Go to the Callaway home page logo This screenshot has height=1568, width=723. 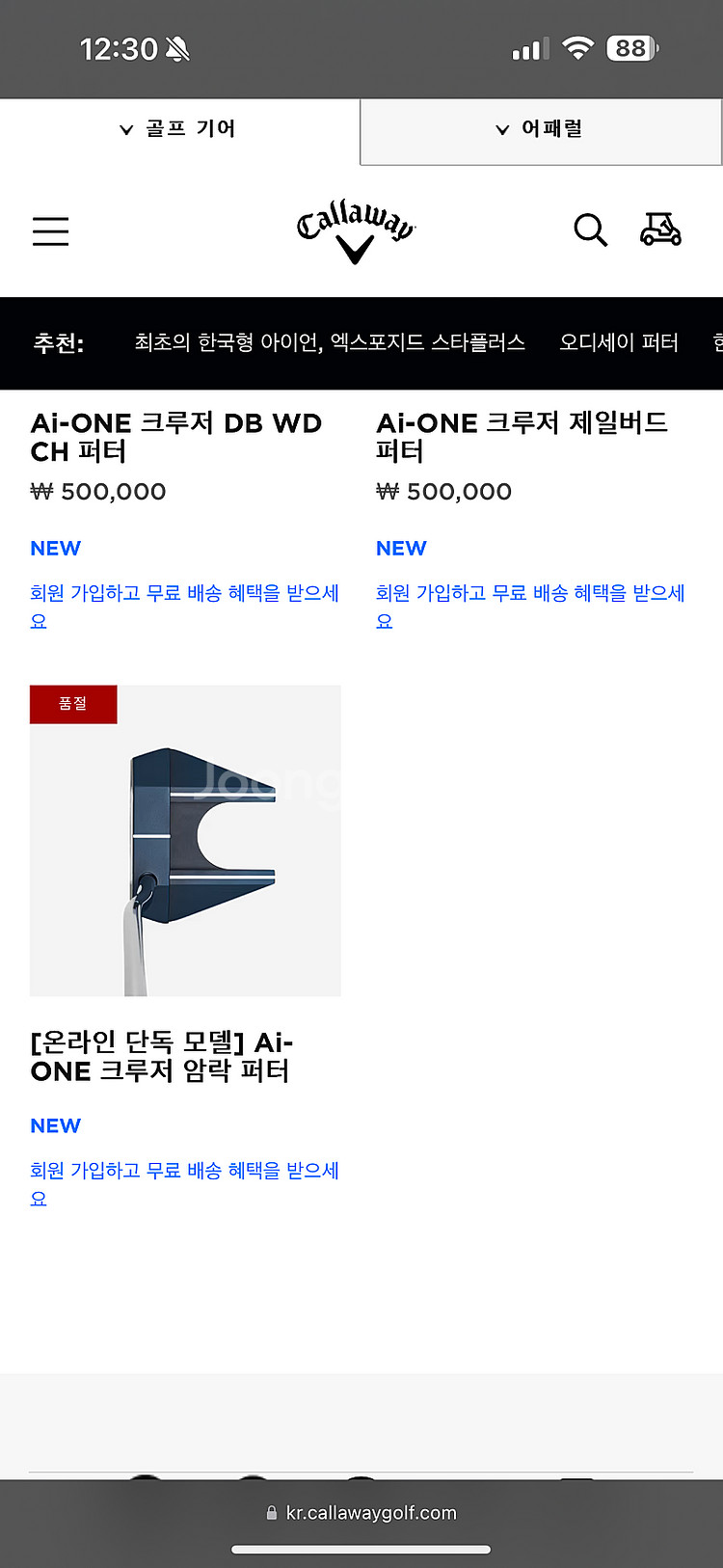[x=355, y=230]
